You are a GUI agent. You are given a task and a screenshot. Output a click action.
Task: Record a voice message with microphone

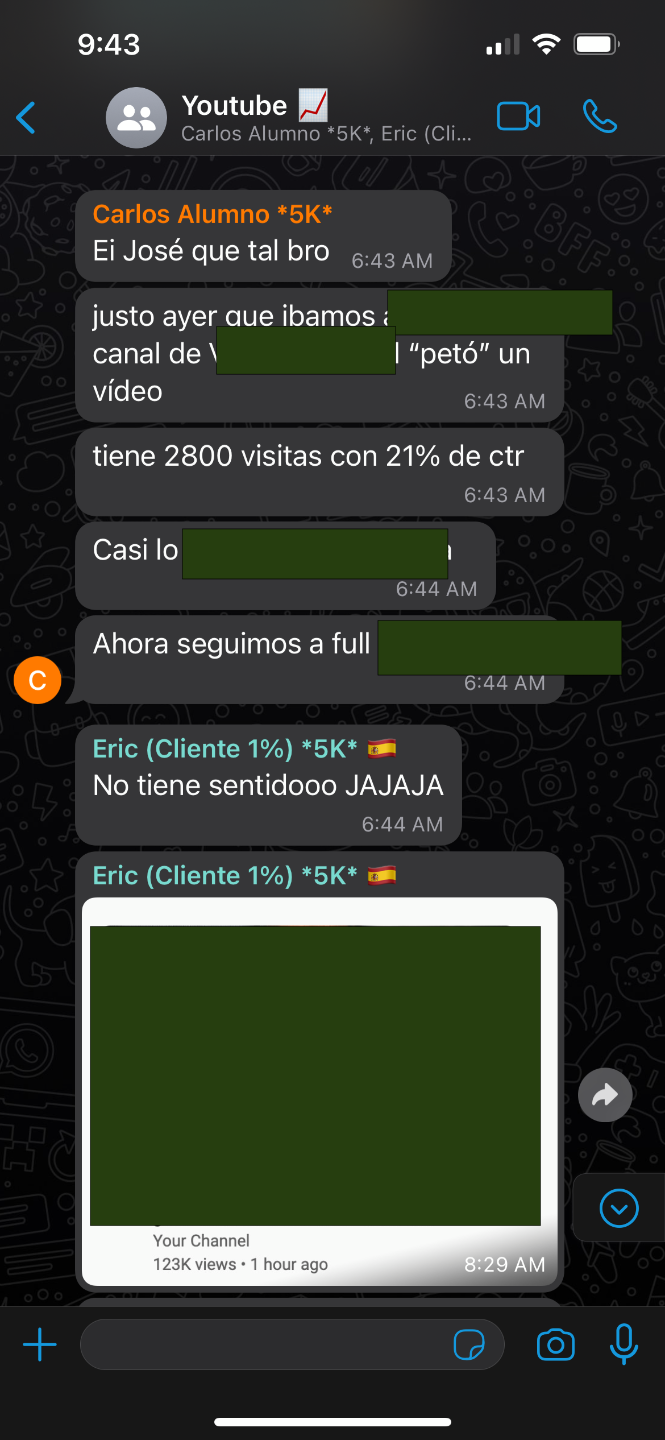(x=624, y=1345)
